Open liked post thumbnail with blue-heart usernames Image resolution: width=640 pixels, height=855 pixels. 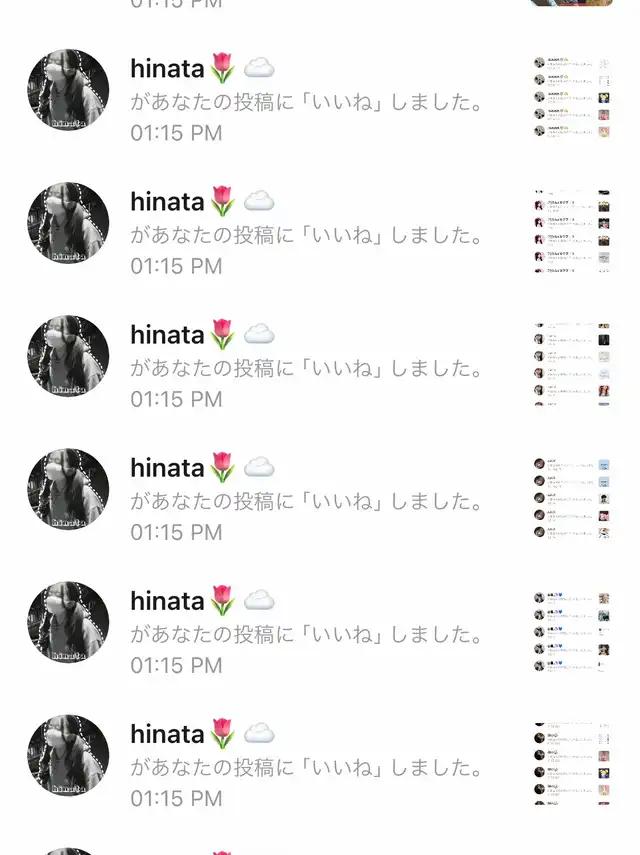tap(572, 631)
